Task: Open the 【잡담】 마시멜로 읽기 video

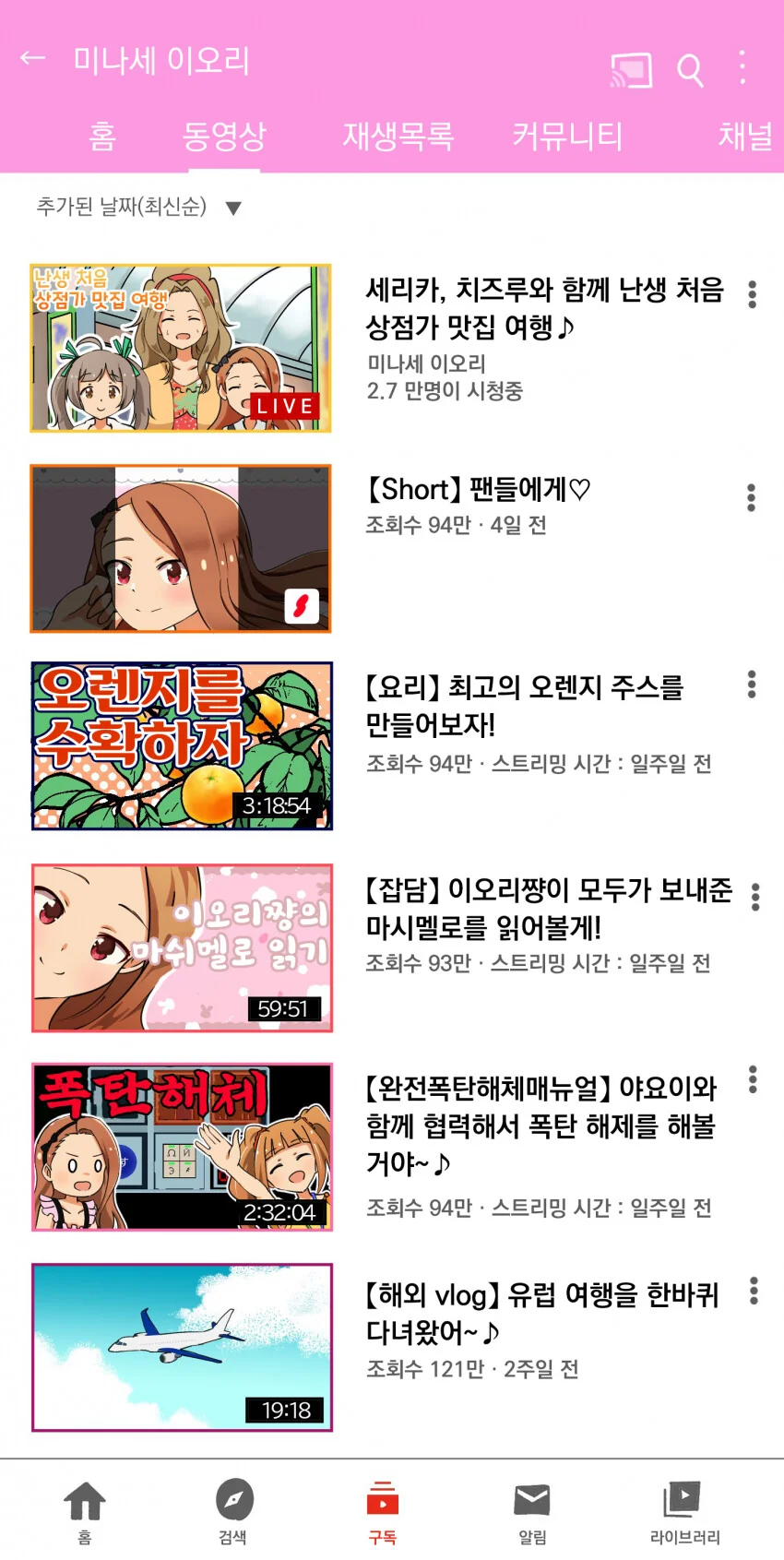Action: pyautogui.click(x=182, y=947)
